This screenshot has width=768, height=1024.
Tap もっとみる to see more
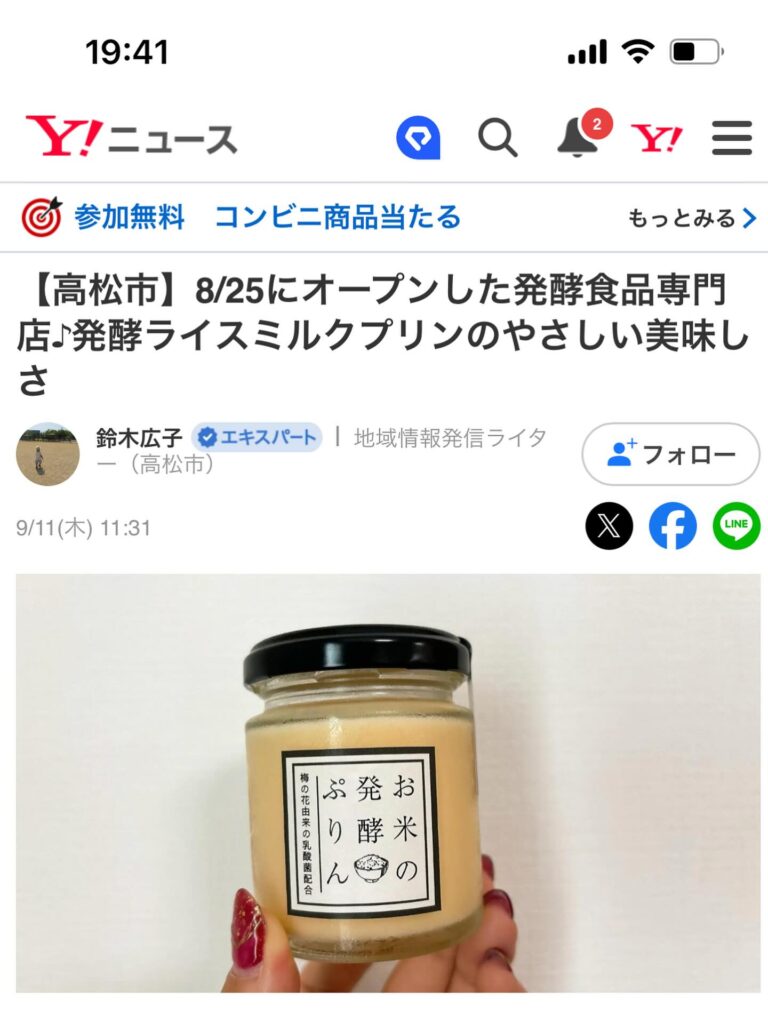click(x=691, y=218)
